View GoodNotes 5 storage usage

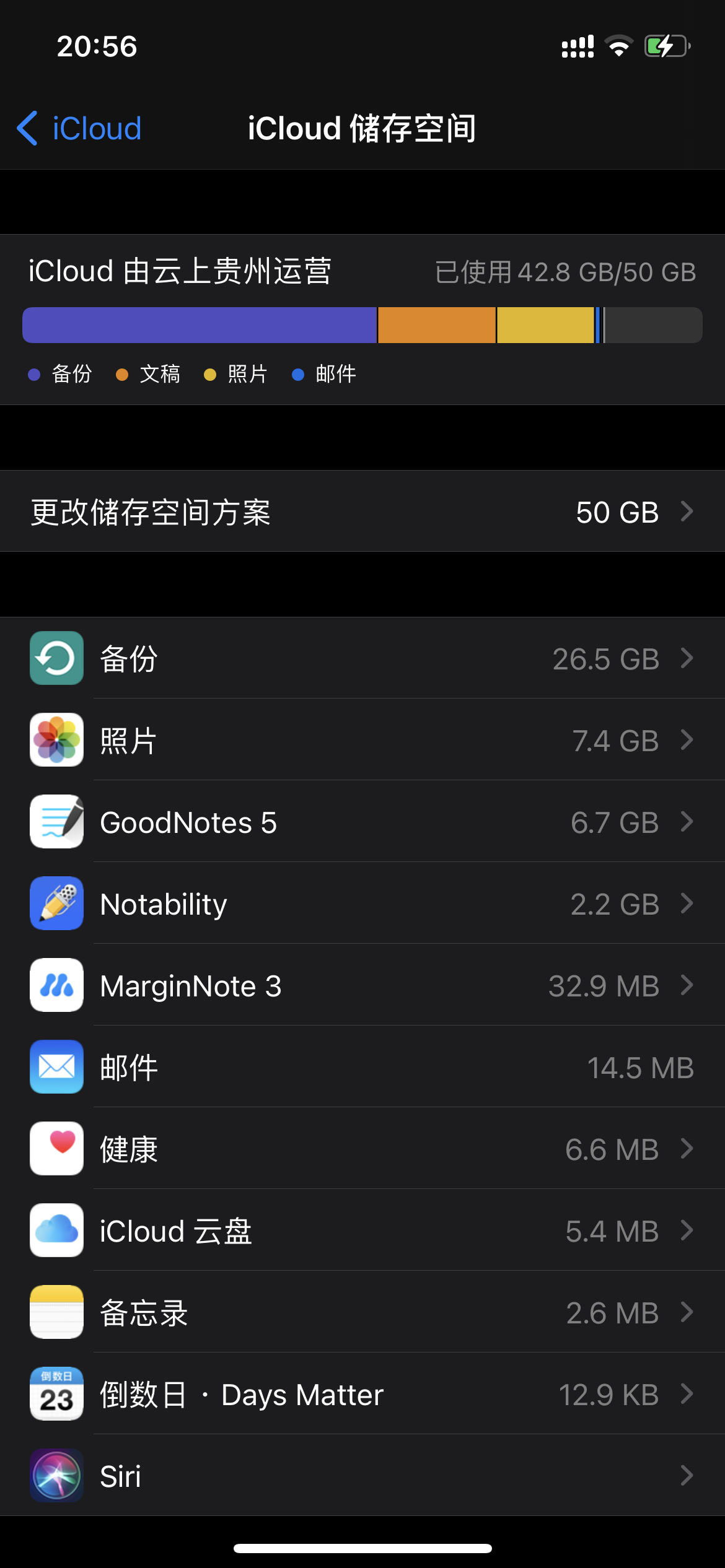click(362, 822)
